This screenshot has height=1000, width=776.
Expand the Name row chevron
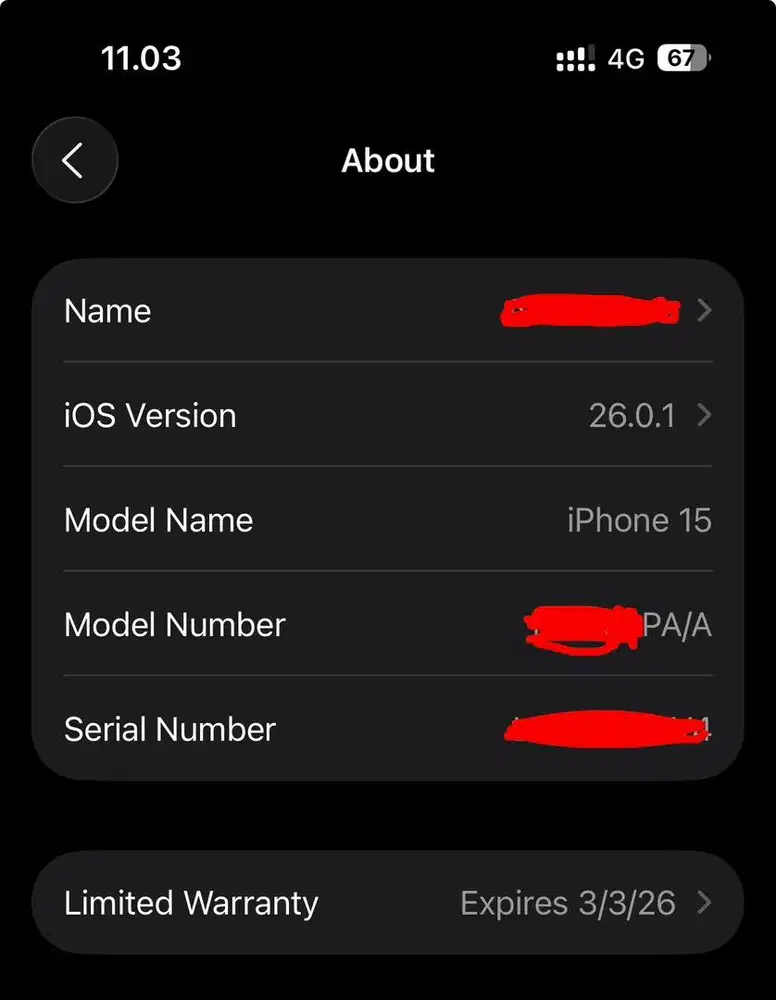pos(703,311)
